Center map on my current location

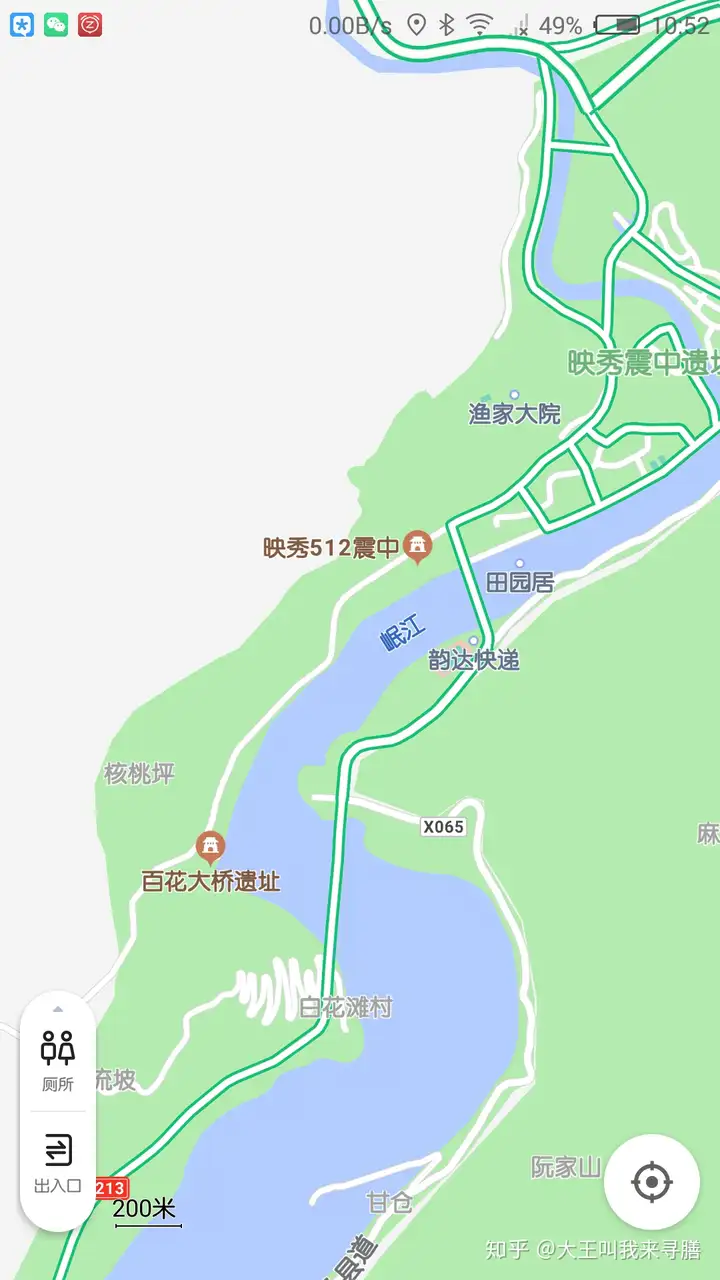pyautogui.click(x=652, y=1182)
